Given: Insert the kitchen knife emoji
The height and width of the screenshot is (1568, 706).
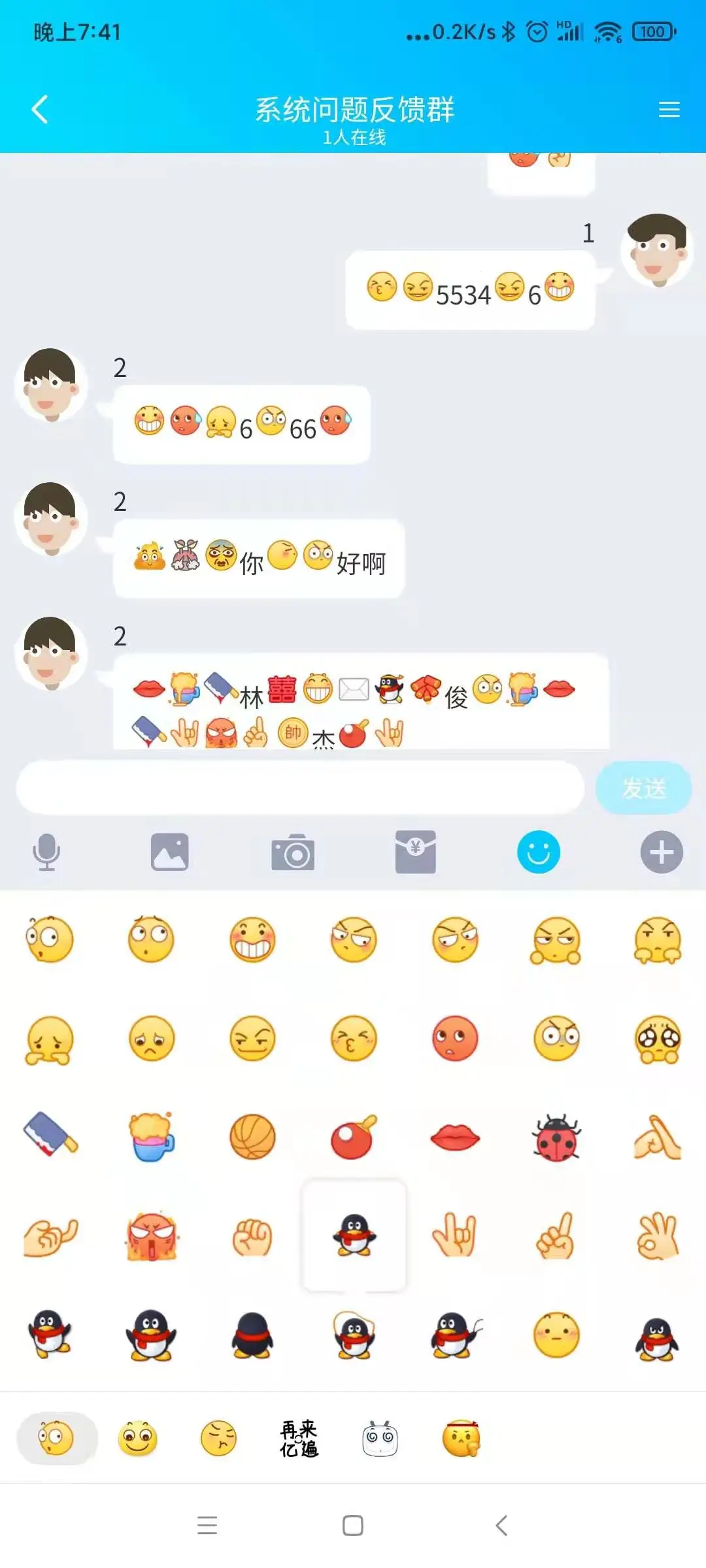Looking at the screenshot, I should click(50, 1136).
